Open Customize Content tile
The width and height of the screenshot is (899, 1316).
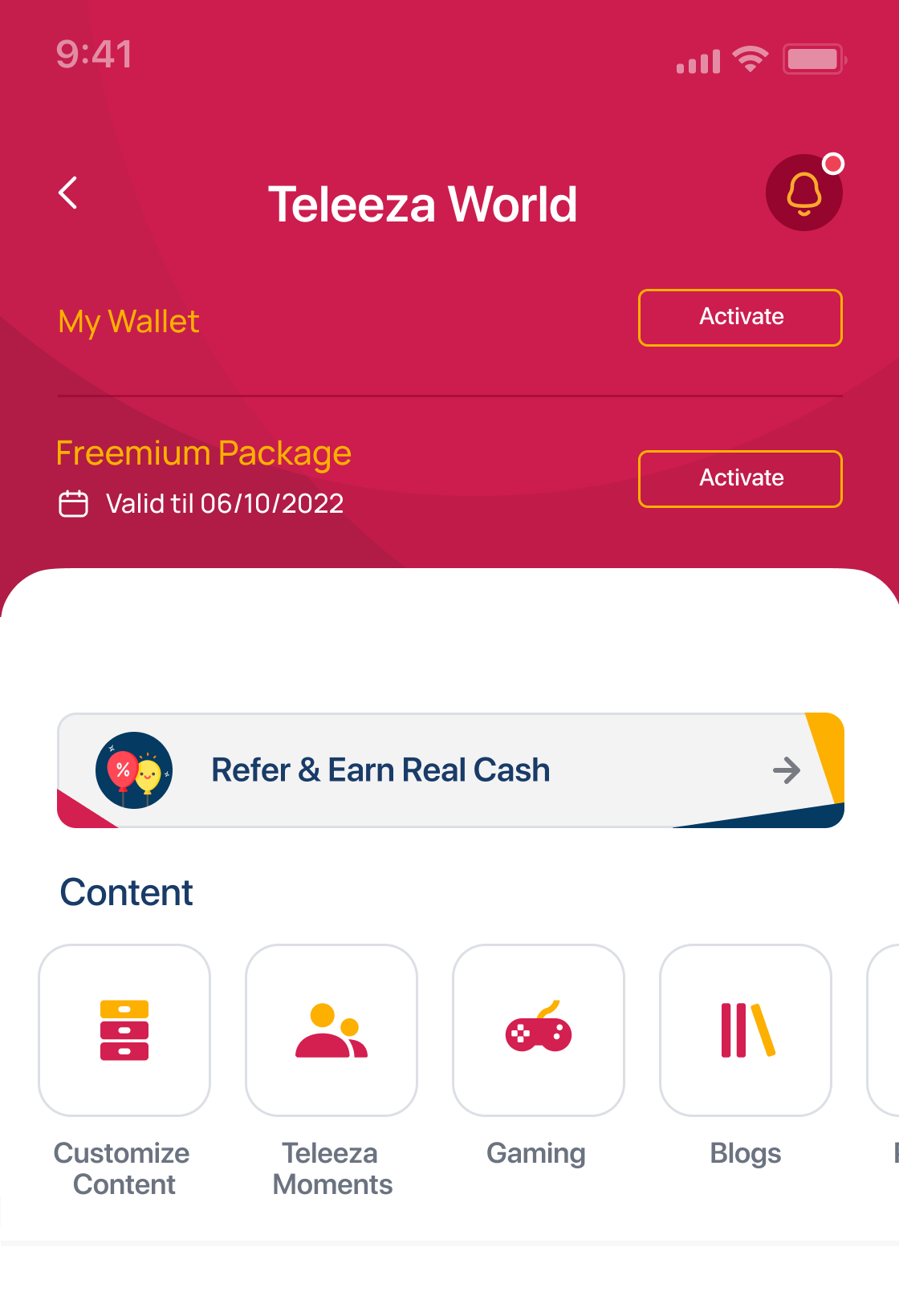click(x=124, y=1030)
